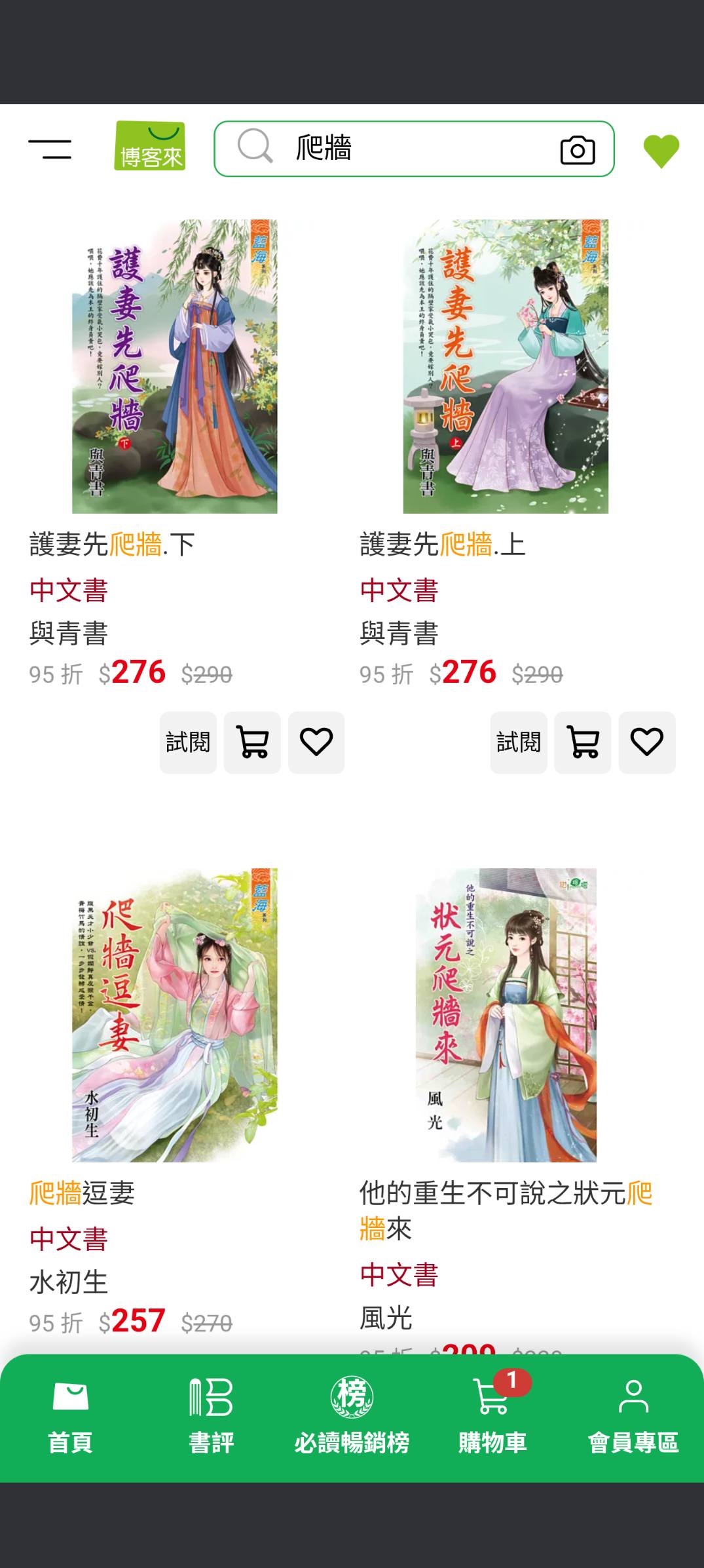Open the 護妻先爬牆.上 book cover
The image size is (704, 1568).
click(506, 366)
